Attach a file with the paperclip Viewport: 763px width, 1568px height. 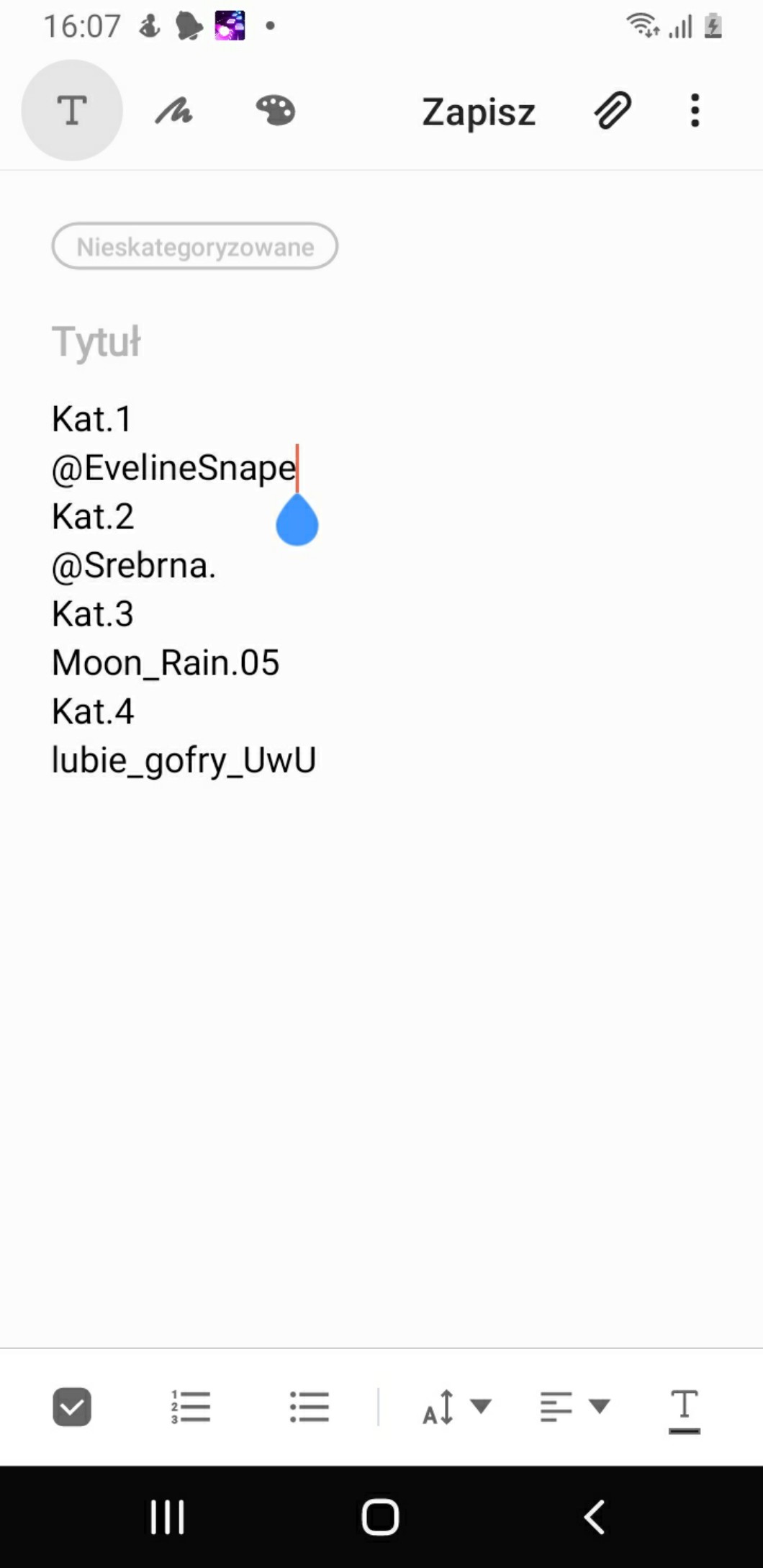(613, 111)
